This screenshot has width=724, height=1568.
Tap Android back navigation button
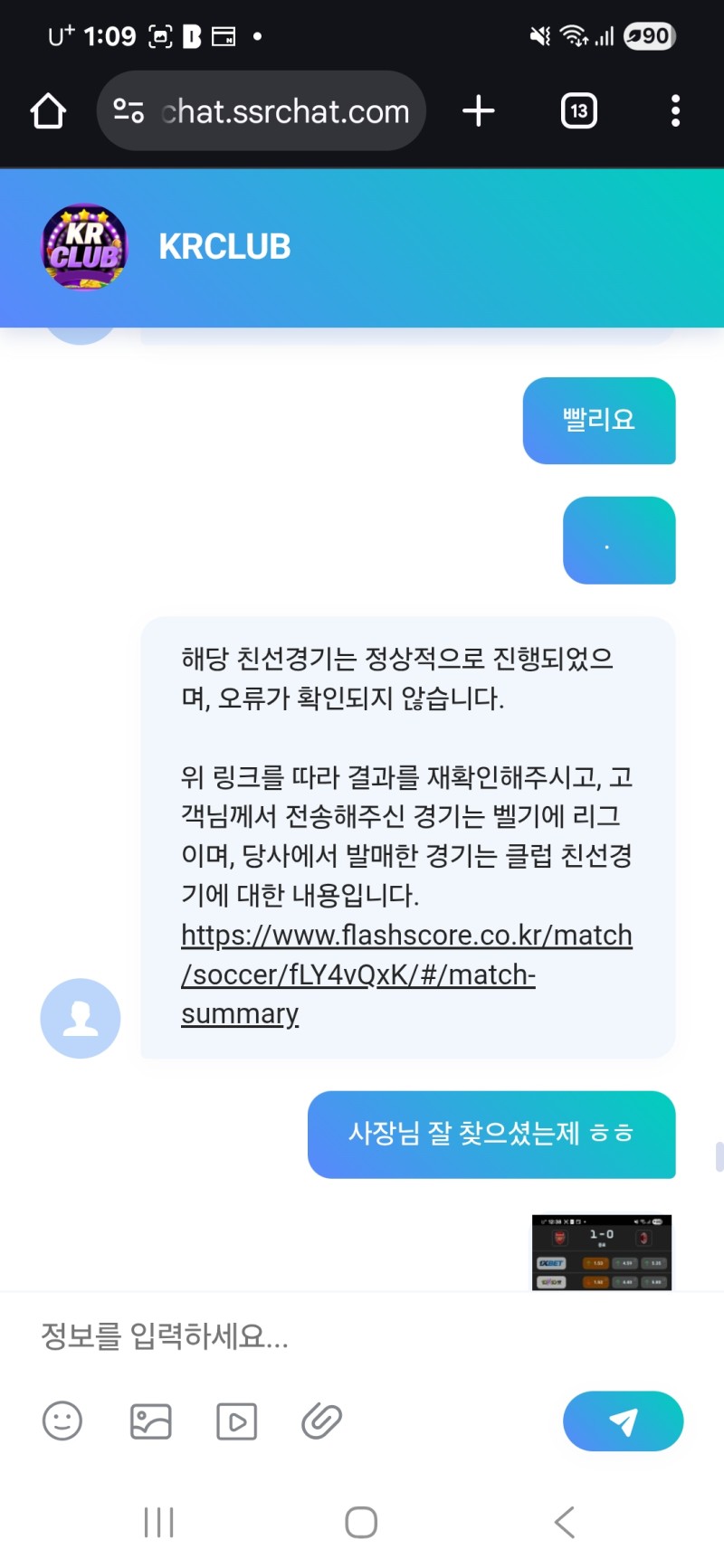[564, 1522]
